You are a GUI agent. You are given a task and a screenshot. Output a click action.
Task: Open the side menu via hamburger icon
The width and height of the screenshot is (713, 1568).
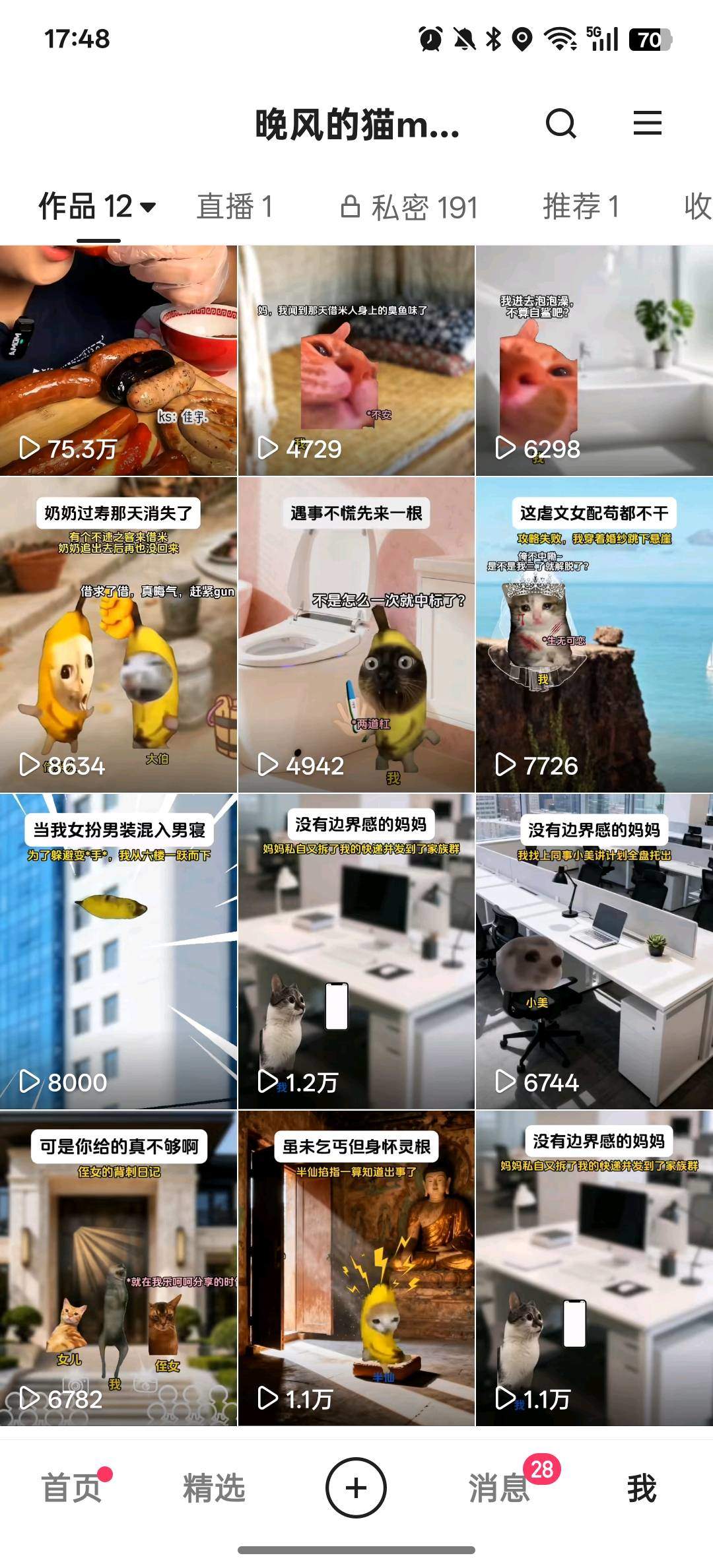648,123
